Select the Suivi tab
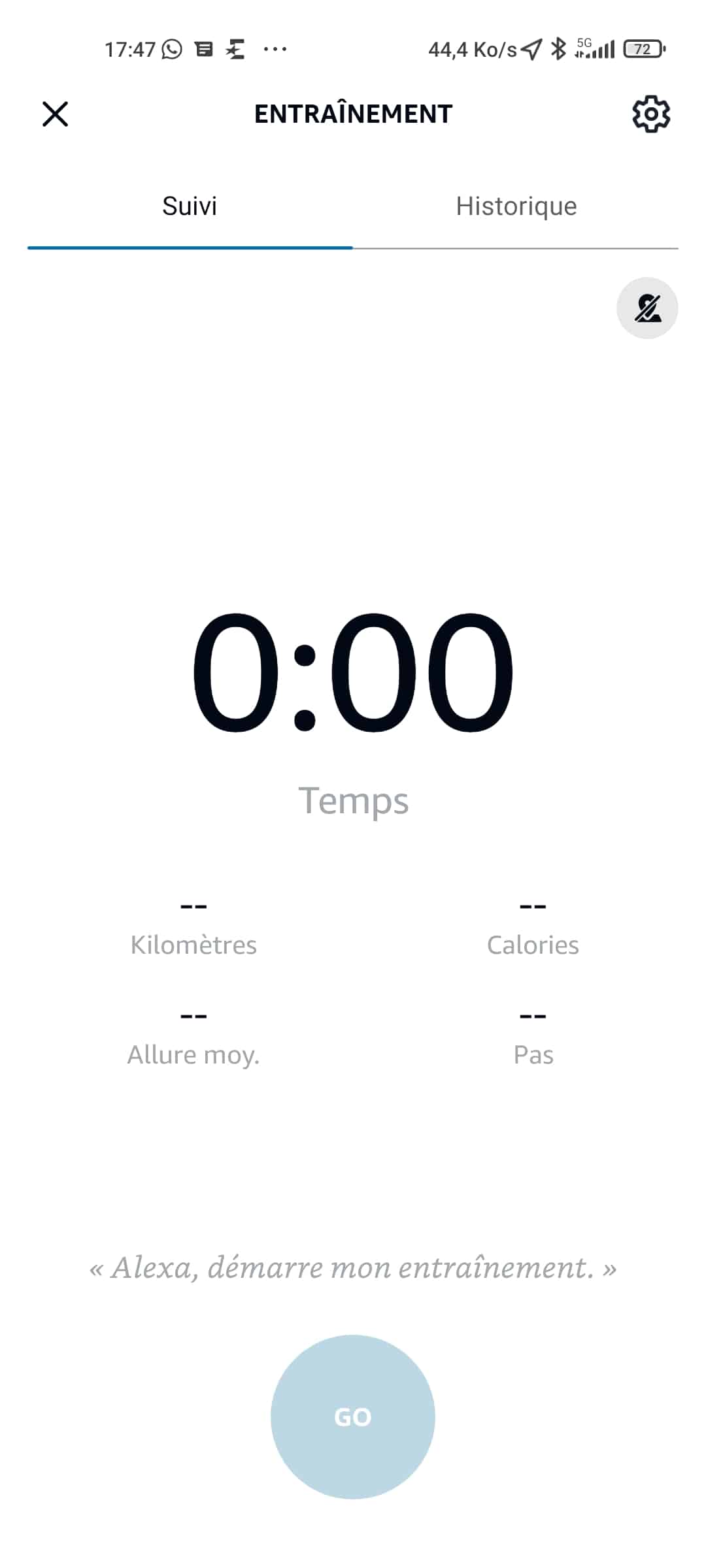Viewport: 706px width, 1568px height. [190, 206]
